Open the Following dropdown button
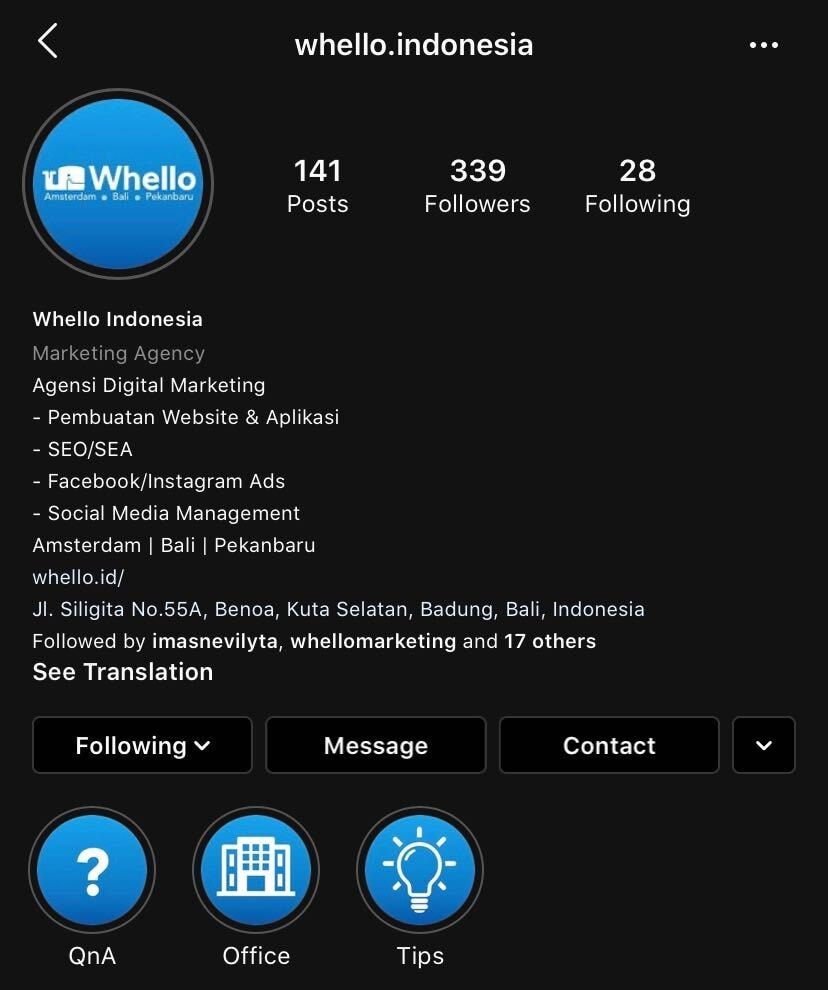 click(142, 745)
